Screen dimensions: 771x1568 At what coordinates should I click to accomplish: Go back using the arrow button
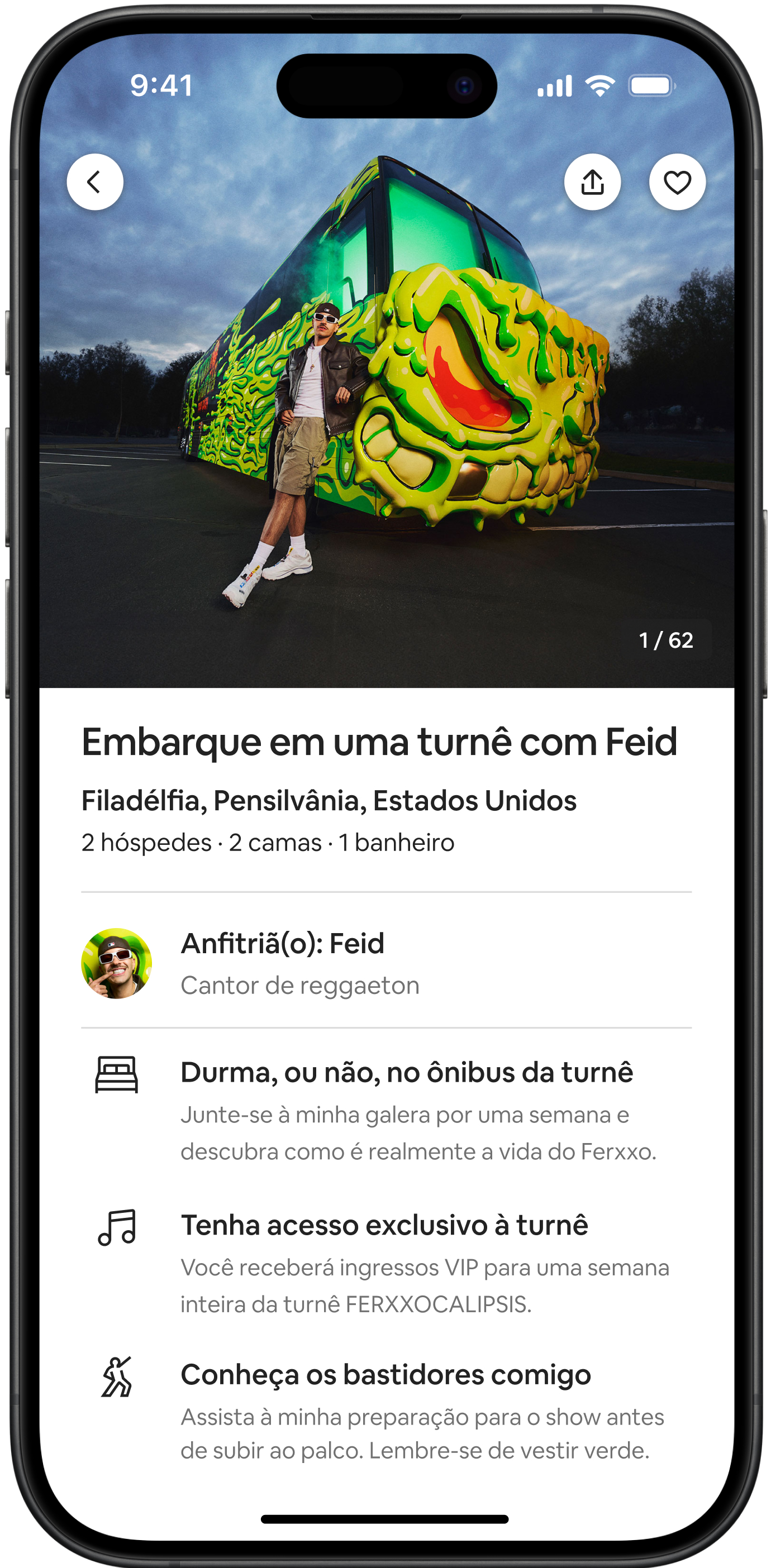95,182
